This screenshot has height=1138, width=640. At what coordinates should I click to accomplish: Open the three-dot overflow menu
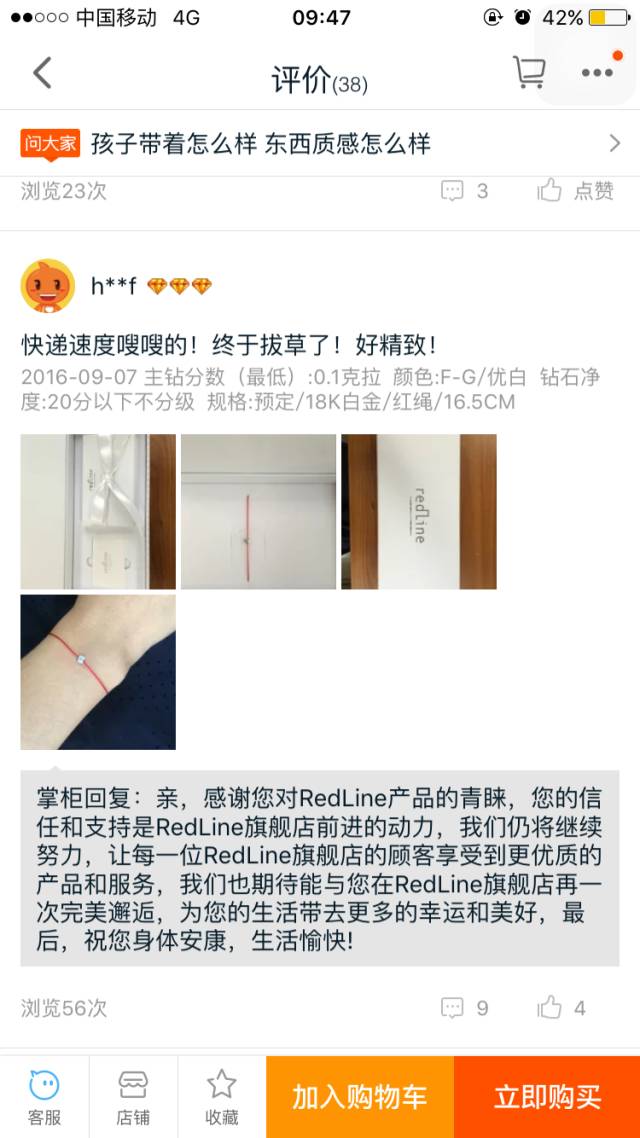597,73
